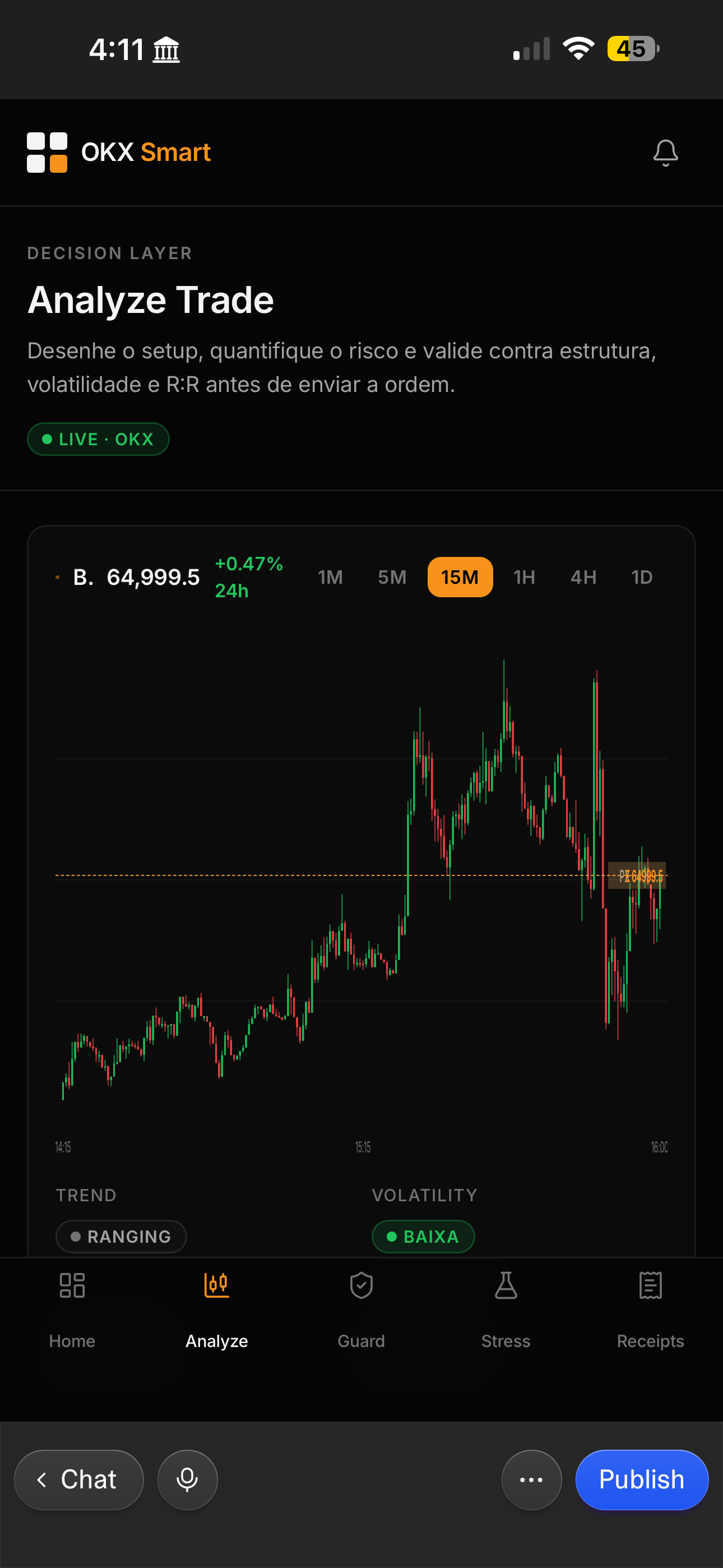Select the 1M timeframe
Image resolution: width=723 pixels, height=1568 pixels.
(x=331, y=577)
